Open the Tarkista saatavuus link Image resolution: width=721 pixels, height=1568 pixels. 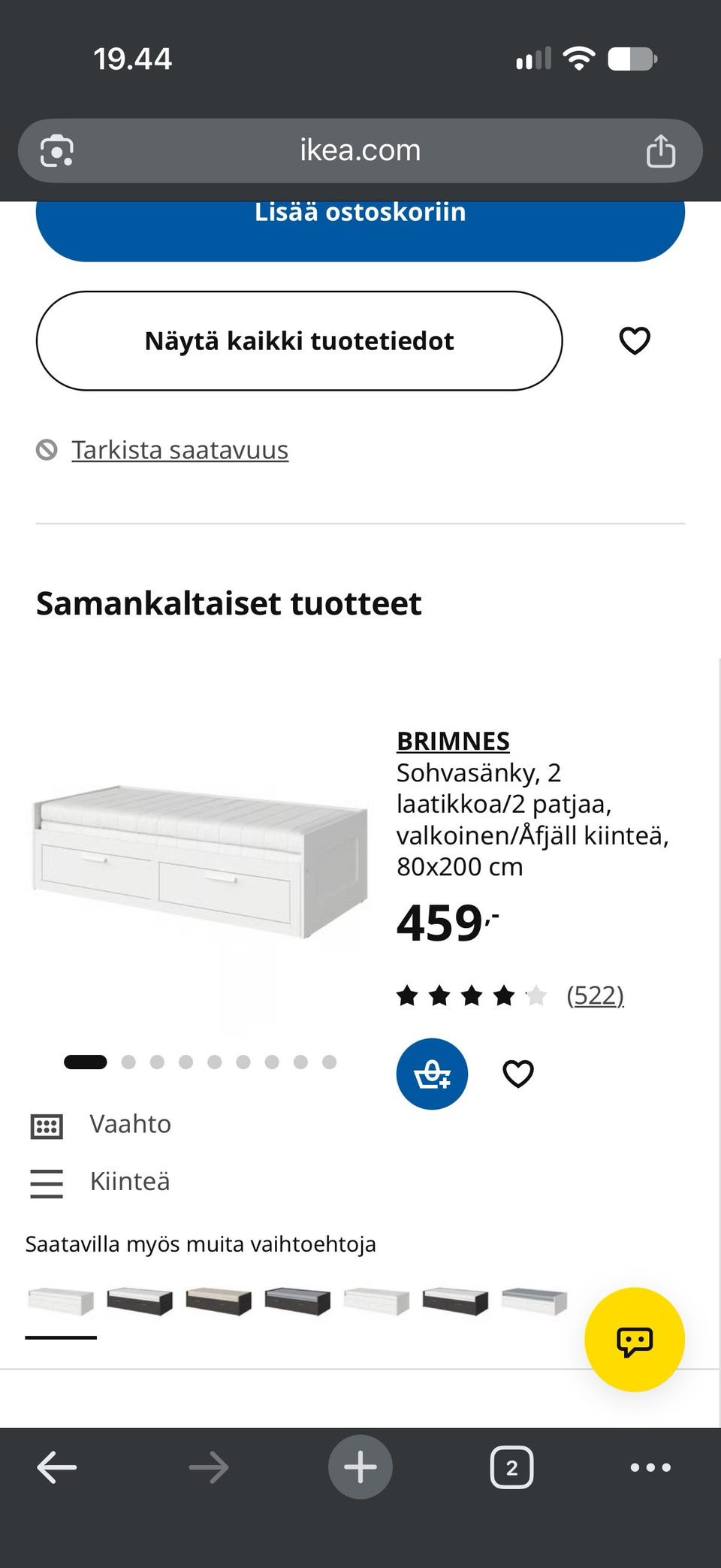click(179, 449)
